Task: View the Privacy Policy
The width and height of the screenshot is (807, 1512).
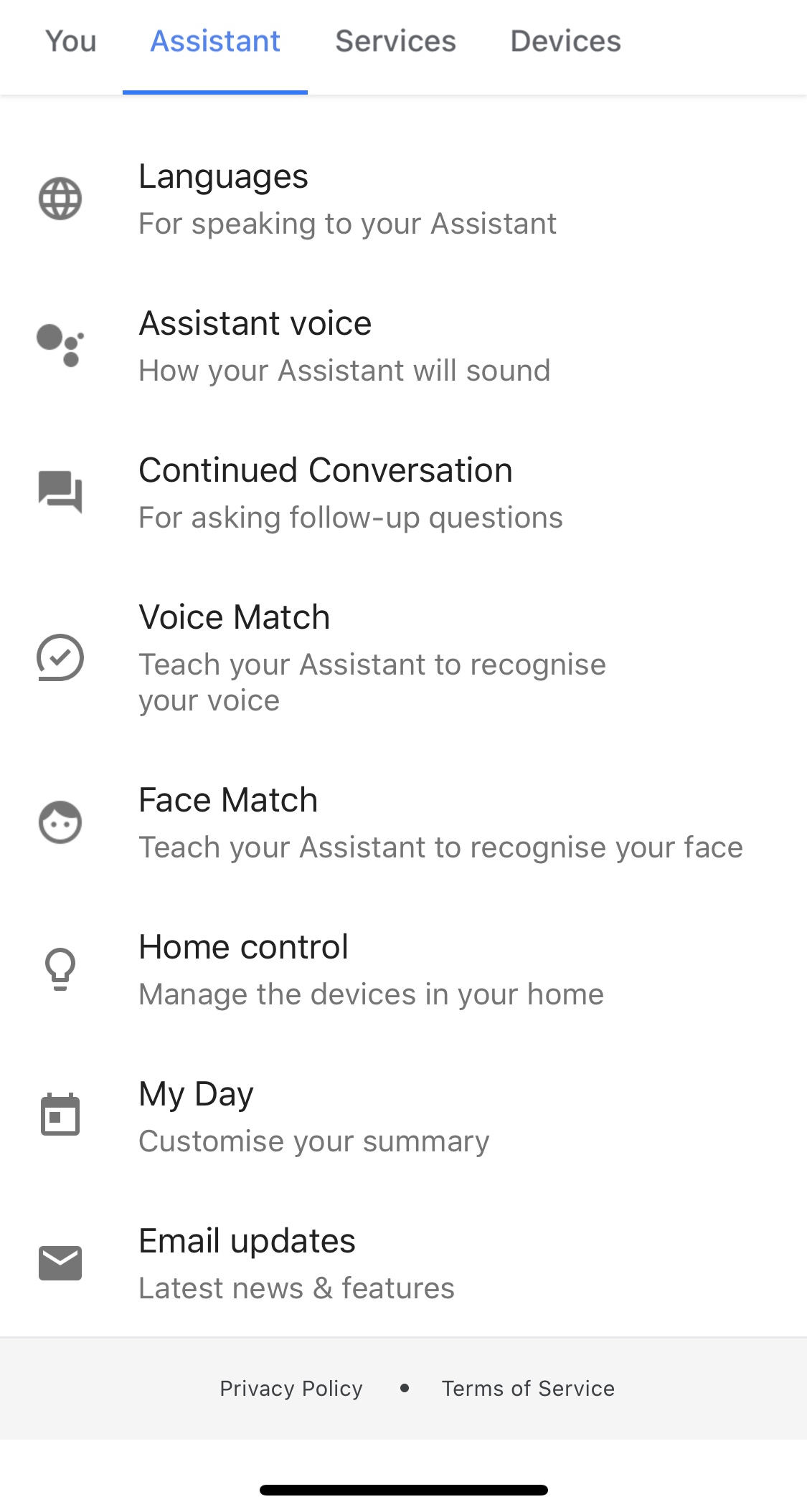Action: coord(291,1389)
